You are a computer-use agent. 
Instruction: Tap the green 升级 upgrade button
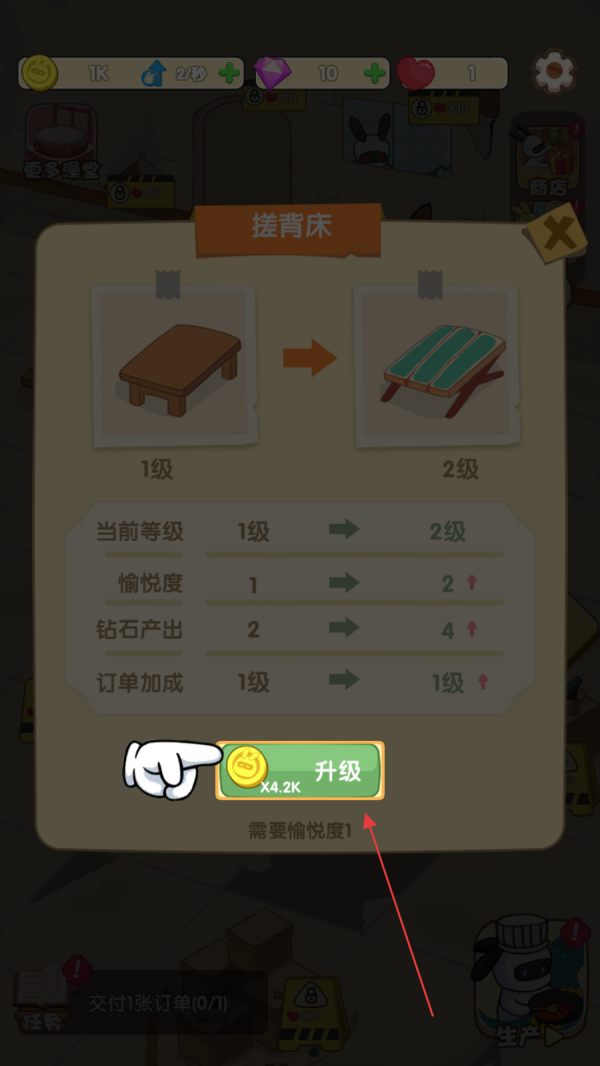pyautogui.click(x=300, y=771)
